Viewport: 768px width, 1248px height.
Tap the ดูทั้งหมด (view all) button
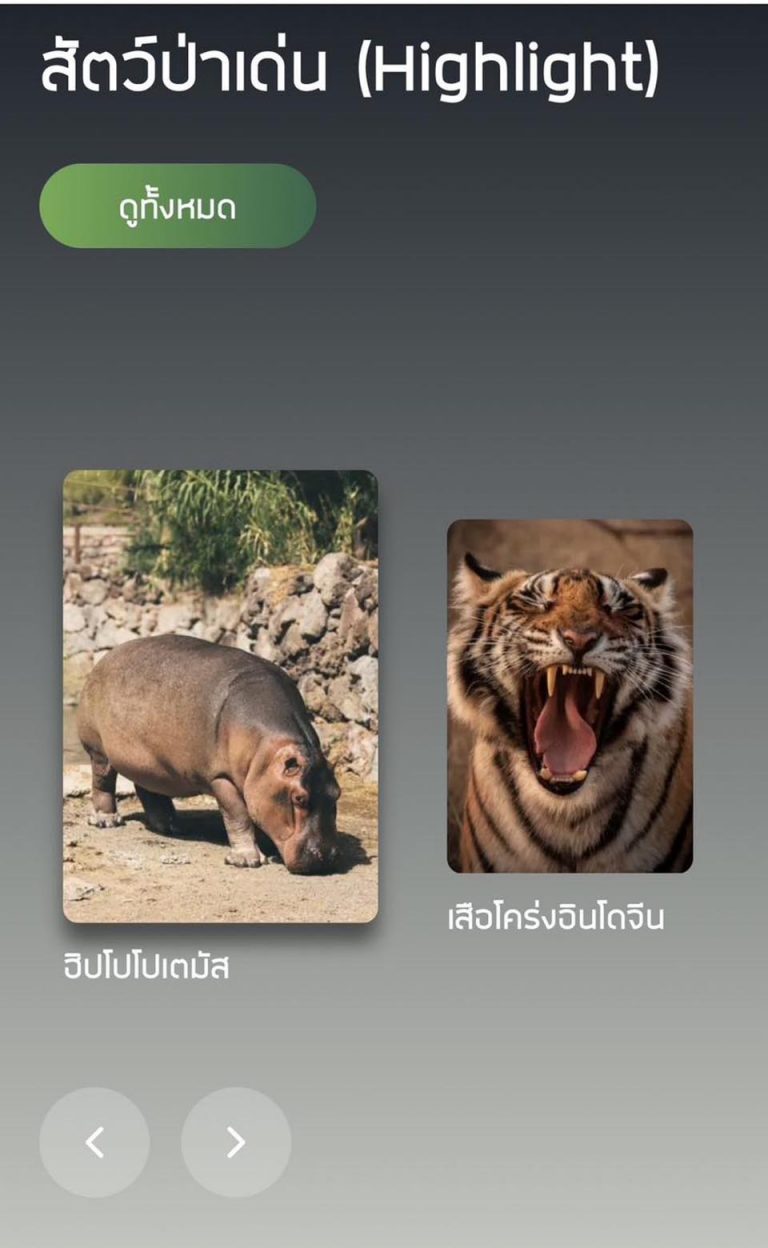(x=177, y=206)
